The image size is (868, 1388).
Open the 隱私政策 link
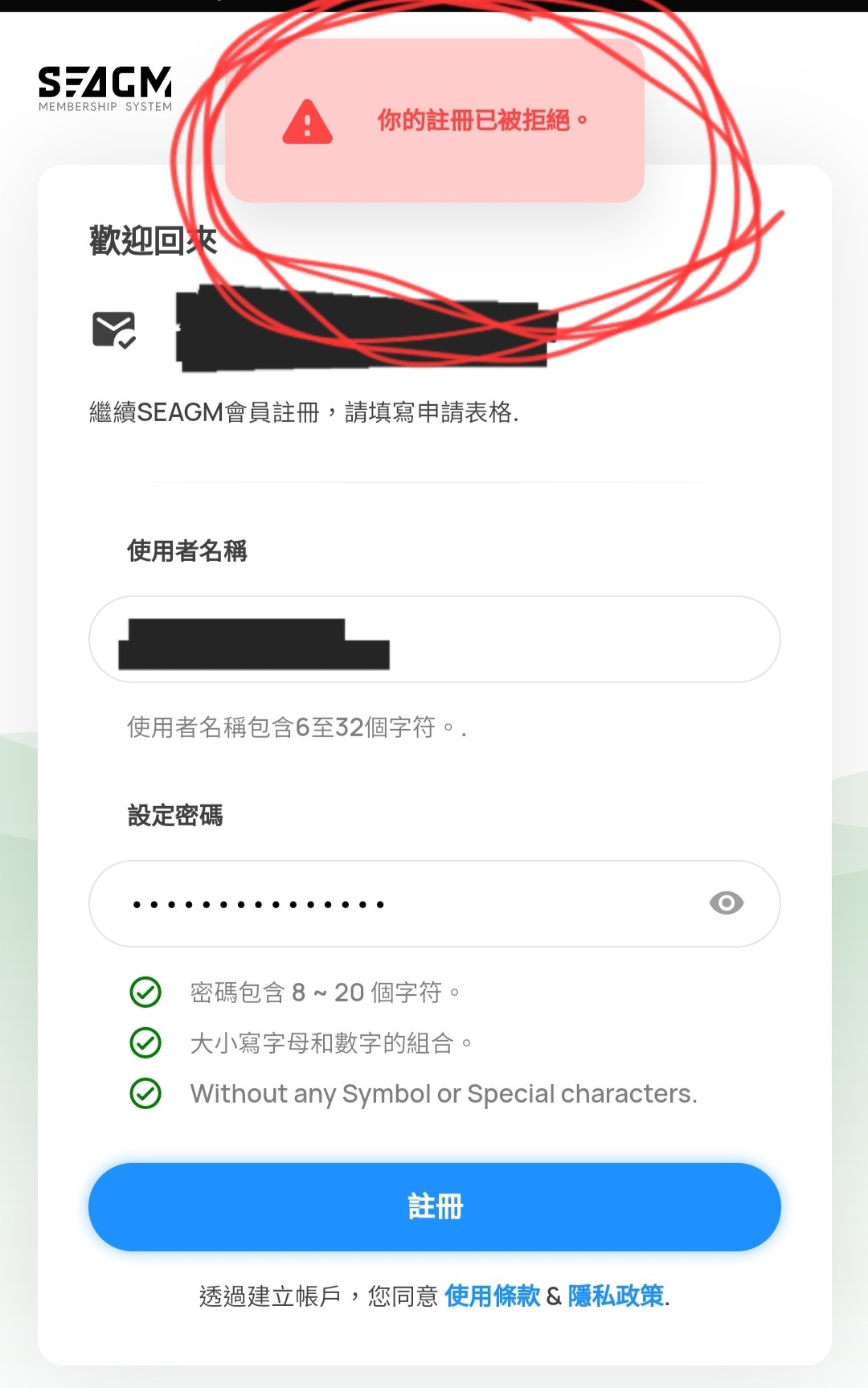[x=616, y=1296]
